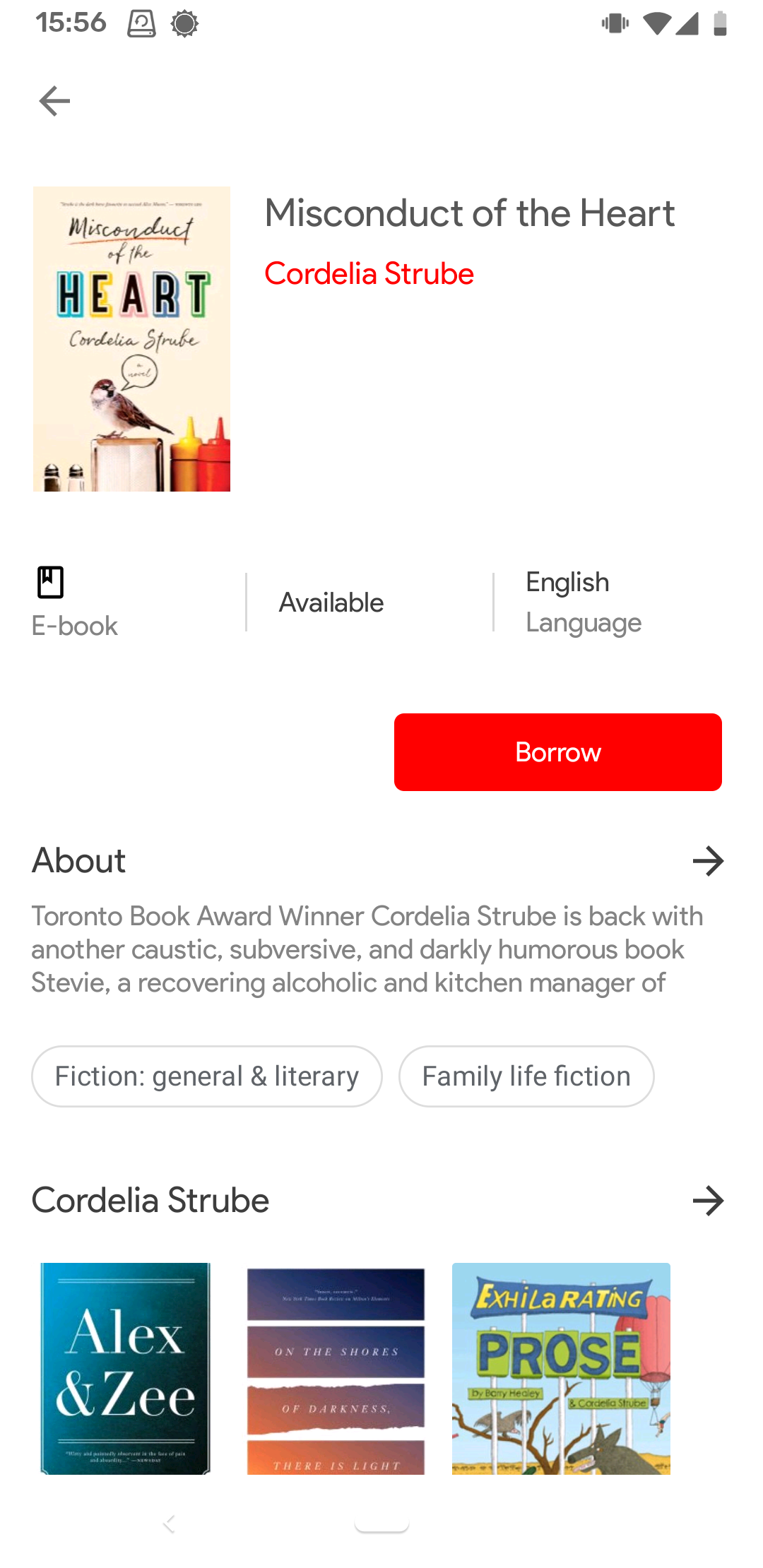Open the Alex & Zee book
This screenshot has width=763, height=1568.
(126, 1368)
